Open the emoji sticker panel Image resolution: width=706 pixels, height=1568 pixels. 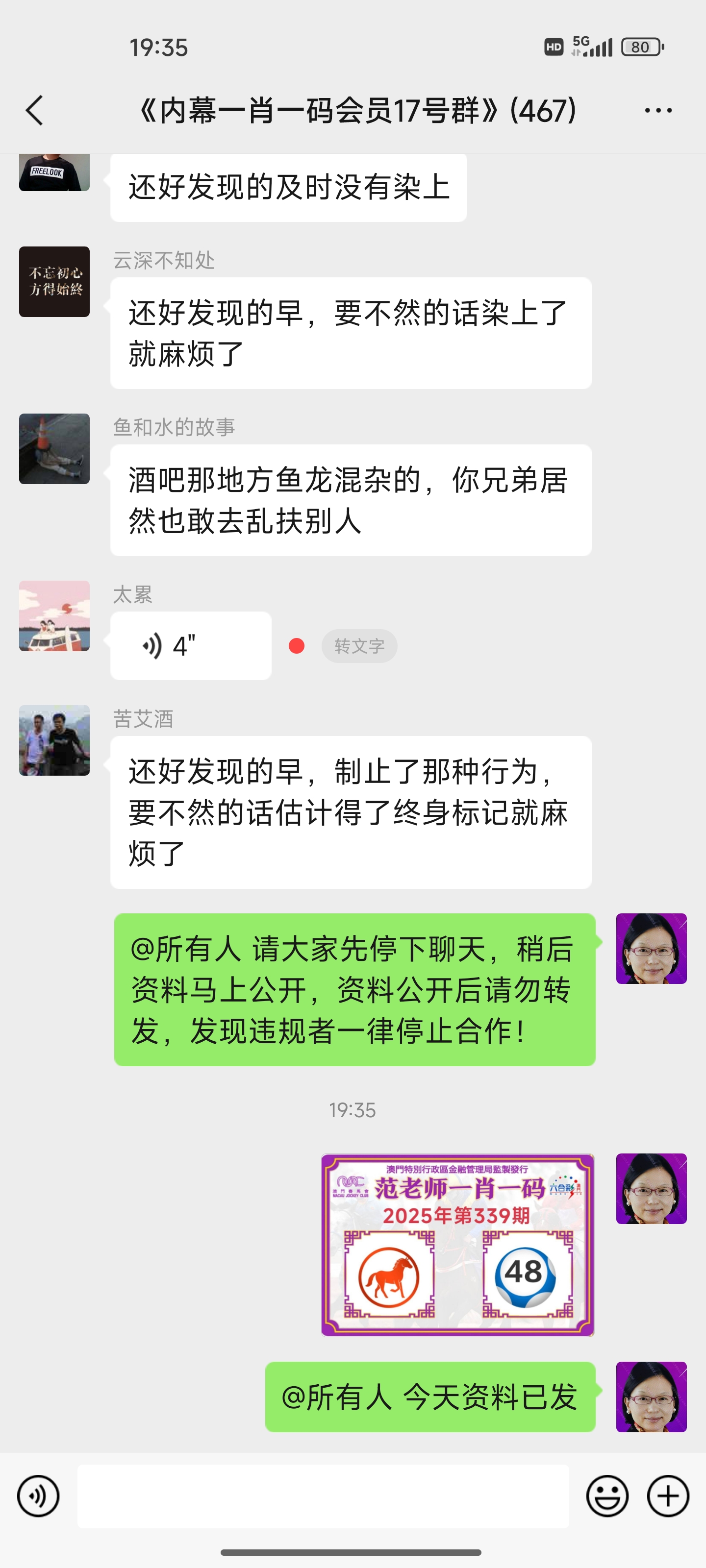(x=606, y=1496)
